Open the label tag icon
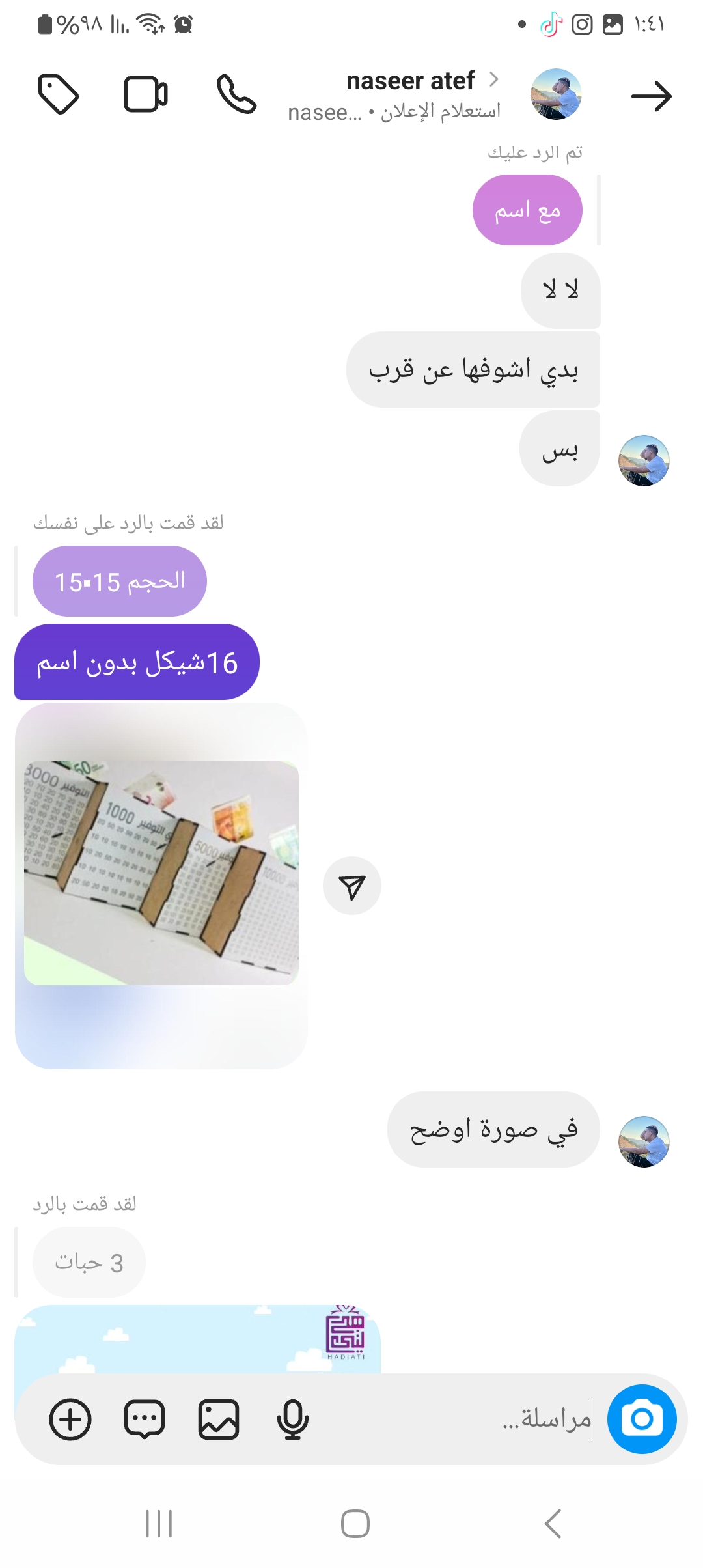Screen dimensions: 703x1568 [x=59, y=95]
